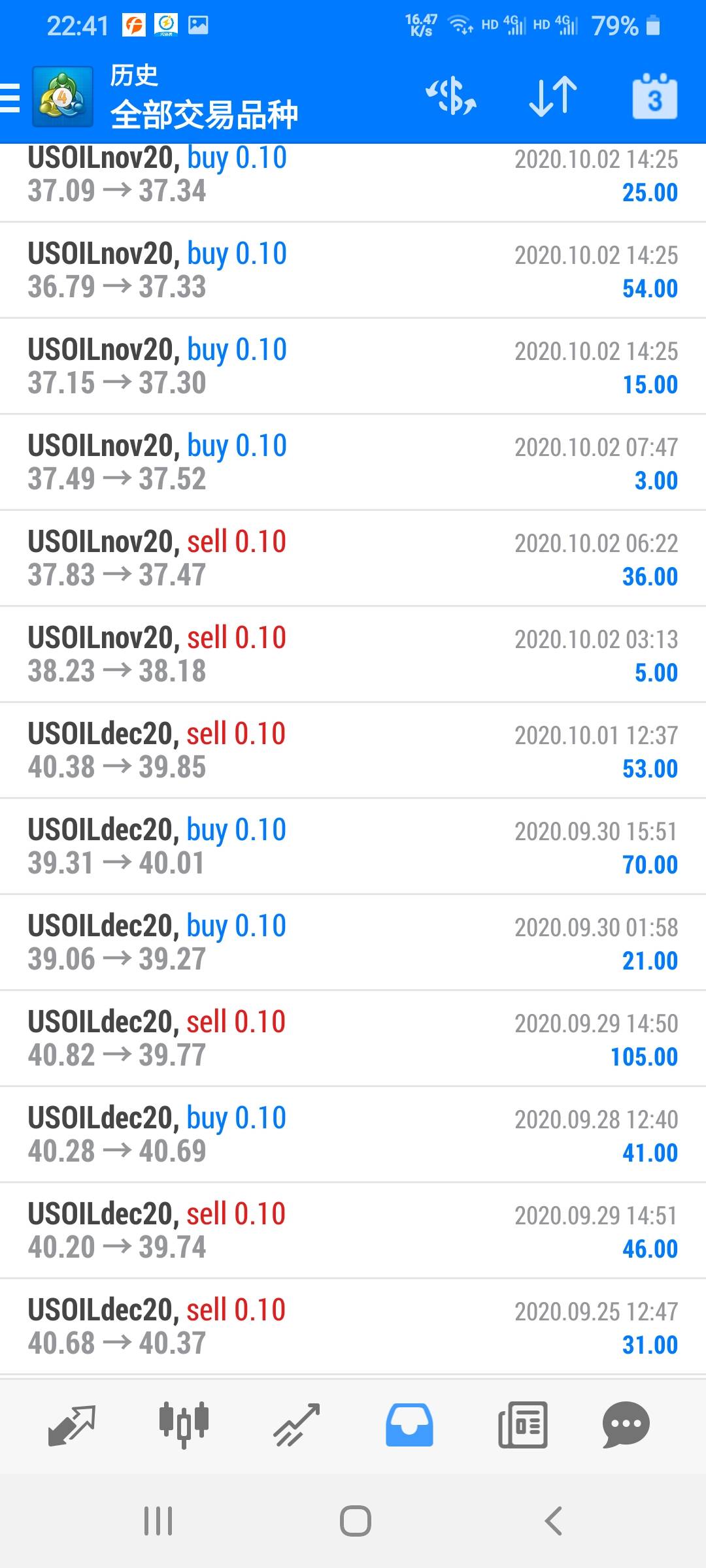Open the USOILdec20 buy trade from 2020.09.28
The width and height of the screenshot is (706, 1568).
353,1135
